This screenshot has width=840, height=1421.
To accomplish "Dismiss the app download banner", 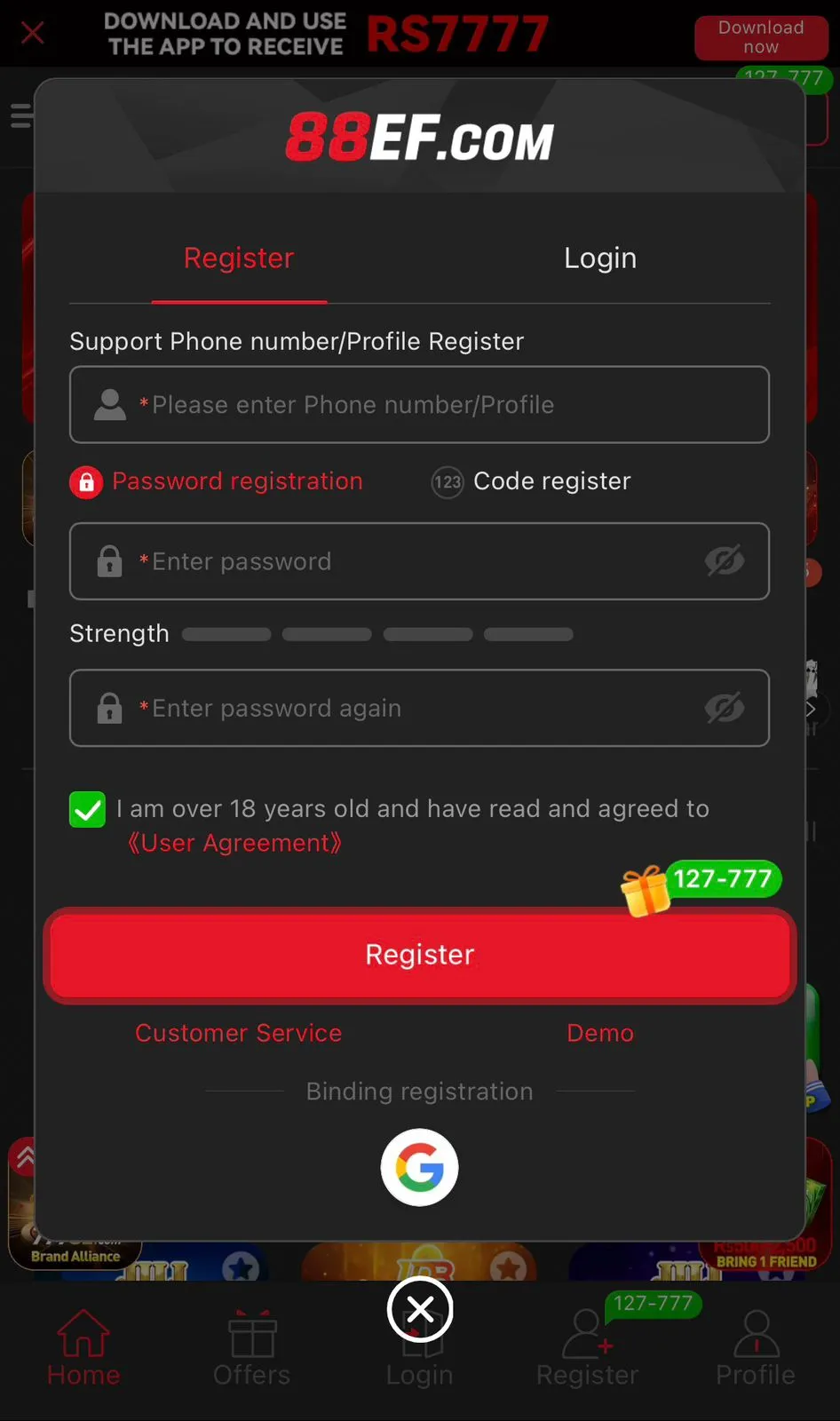I will [x=33, y=33].
